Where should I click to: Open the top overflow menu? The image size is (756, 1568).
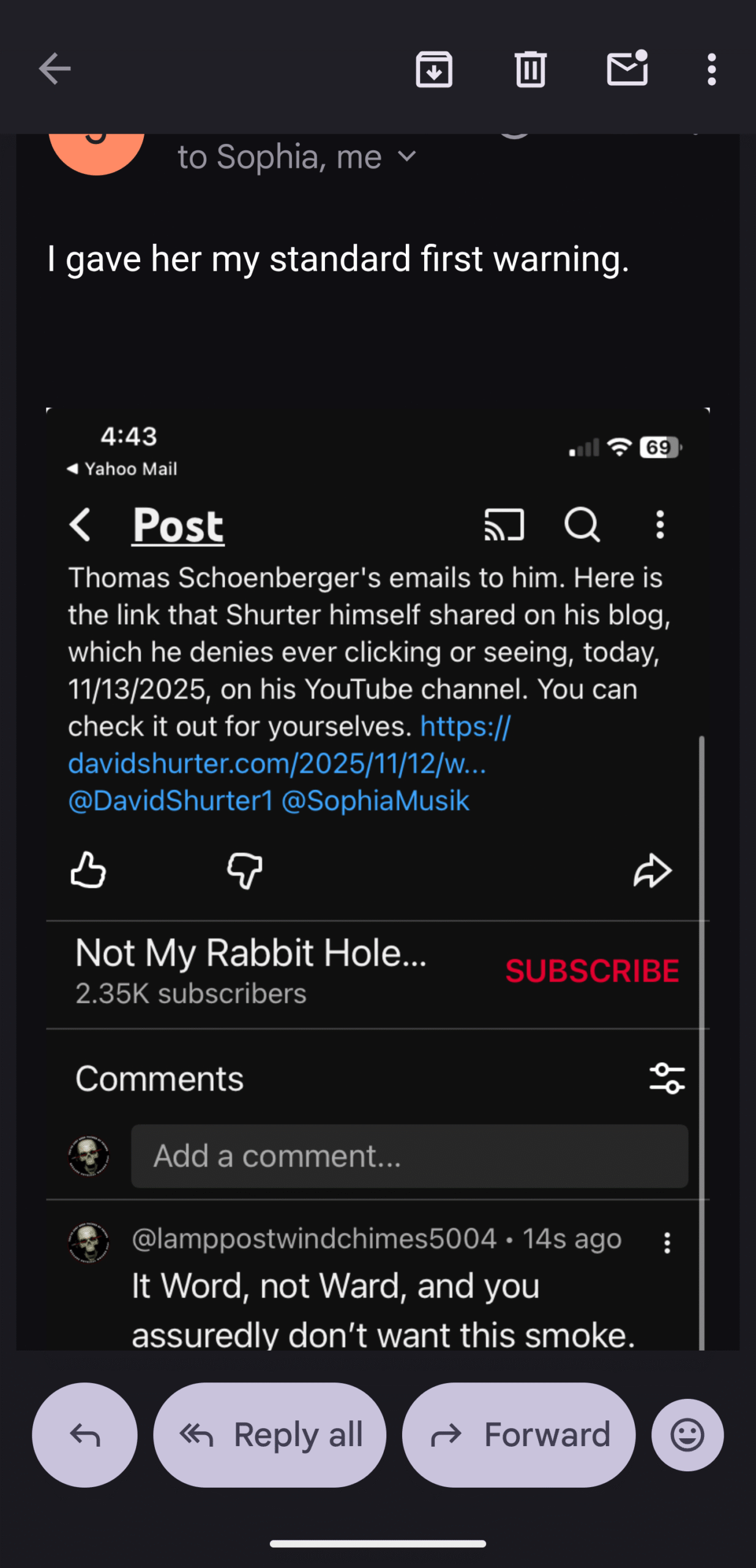pyautogui.click(x=711, y=69)
